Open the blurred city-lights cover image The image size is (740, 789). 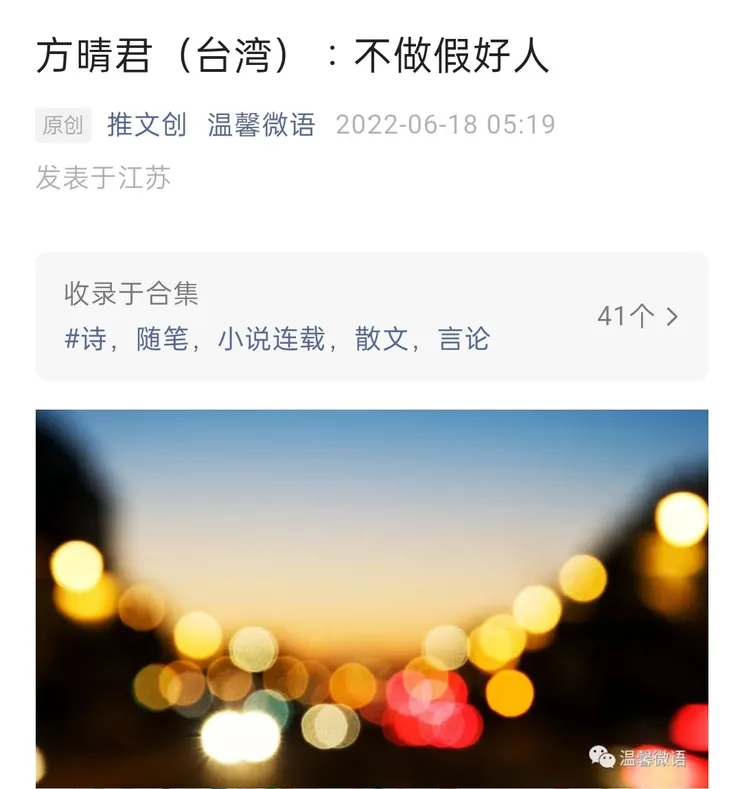point(370,595)
